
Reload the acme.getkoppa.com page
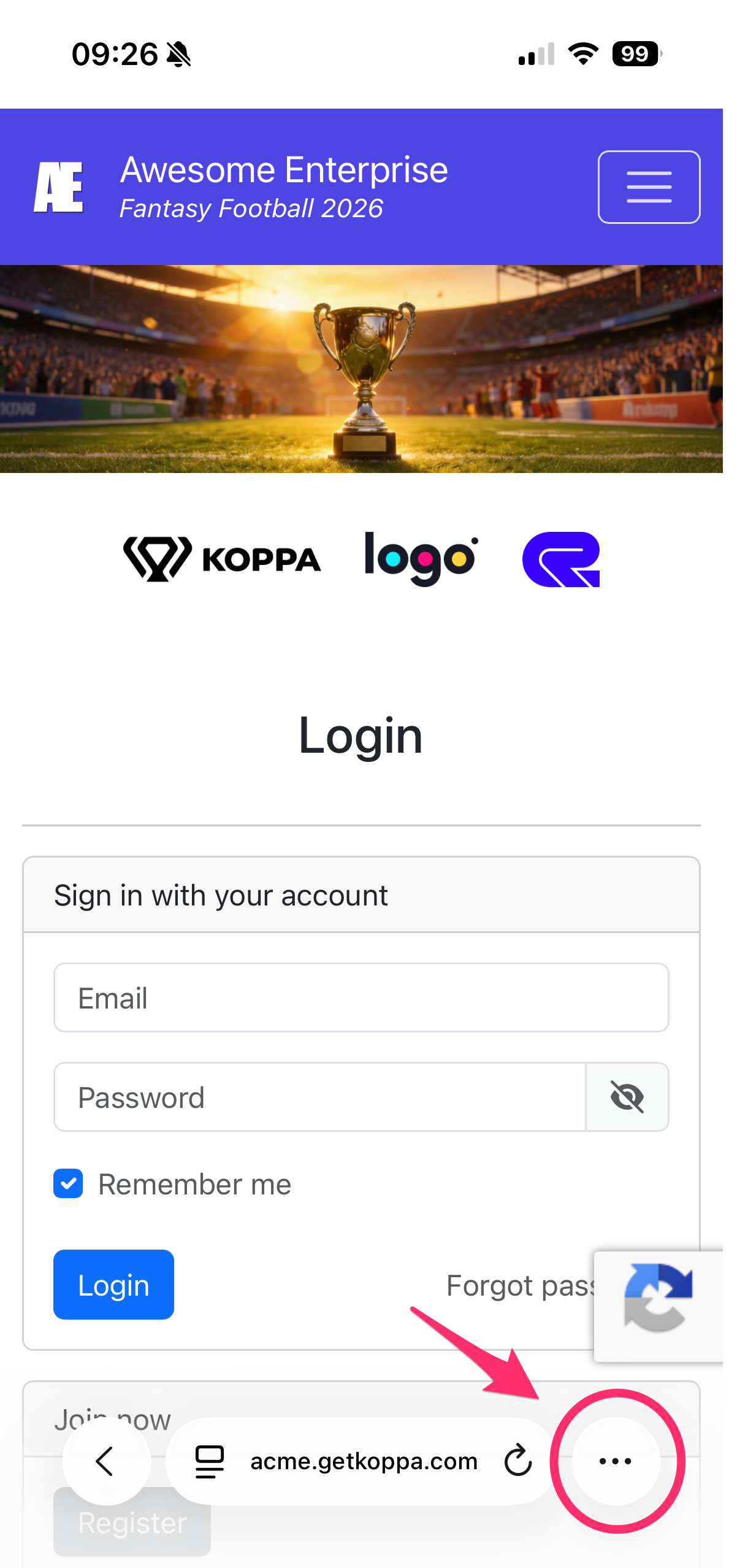[x=518, y=1461]
